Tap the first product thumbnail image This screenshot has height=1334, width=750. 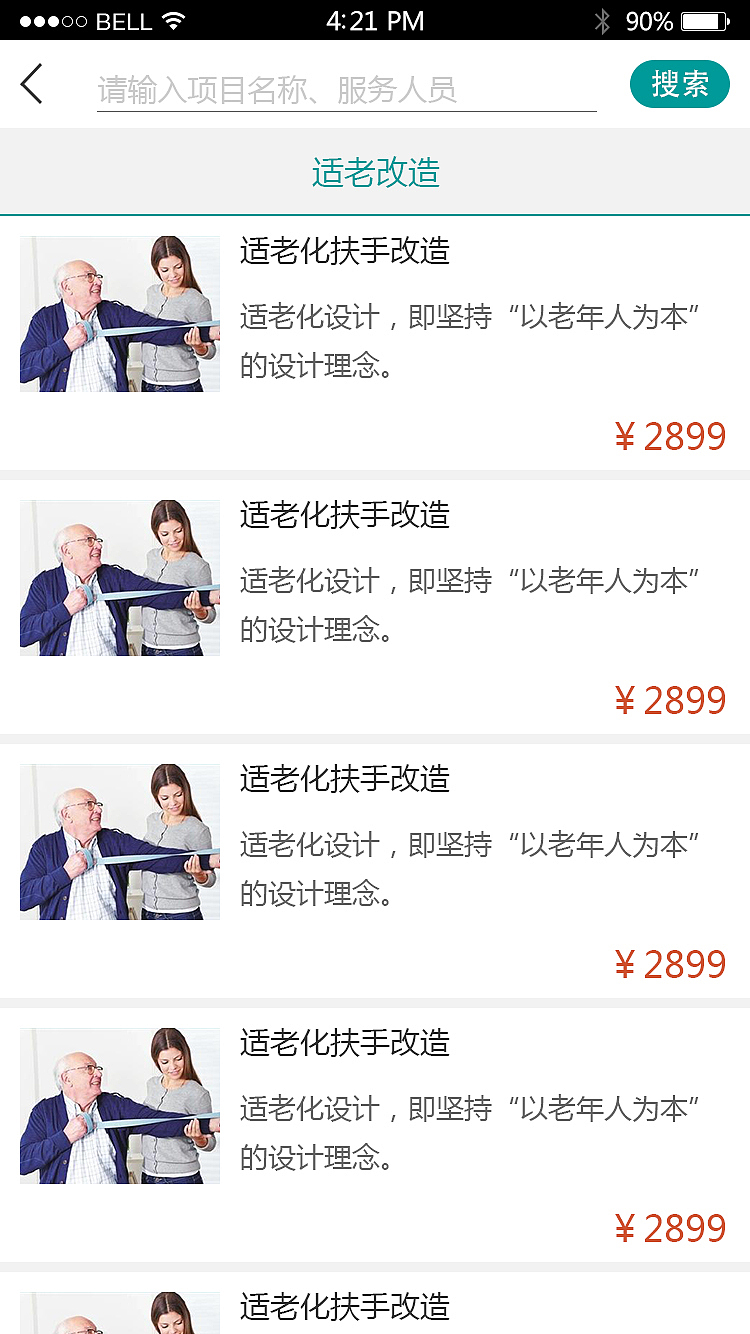tap(119, 313)
